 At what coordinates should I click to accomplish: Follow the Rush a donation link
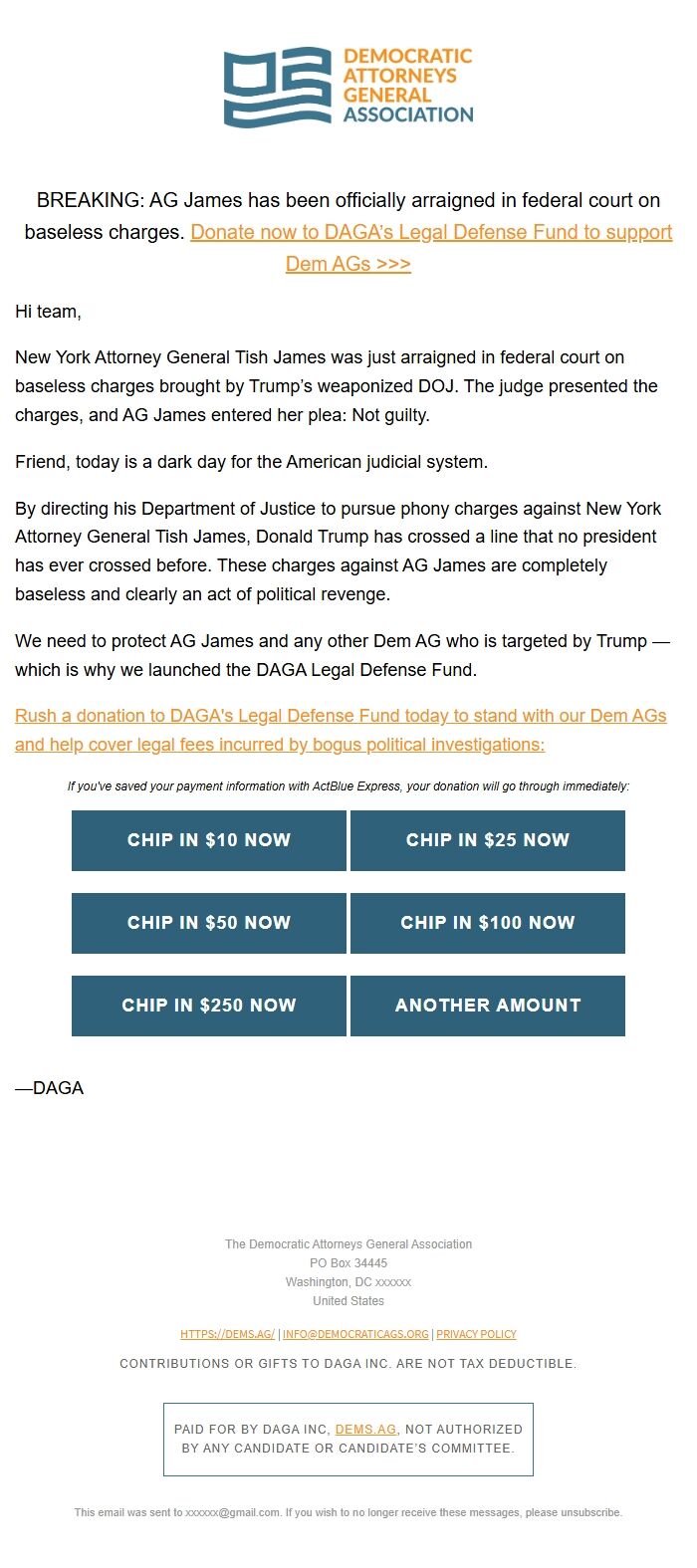coord(341,730)
